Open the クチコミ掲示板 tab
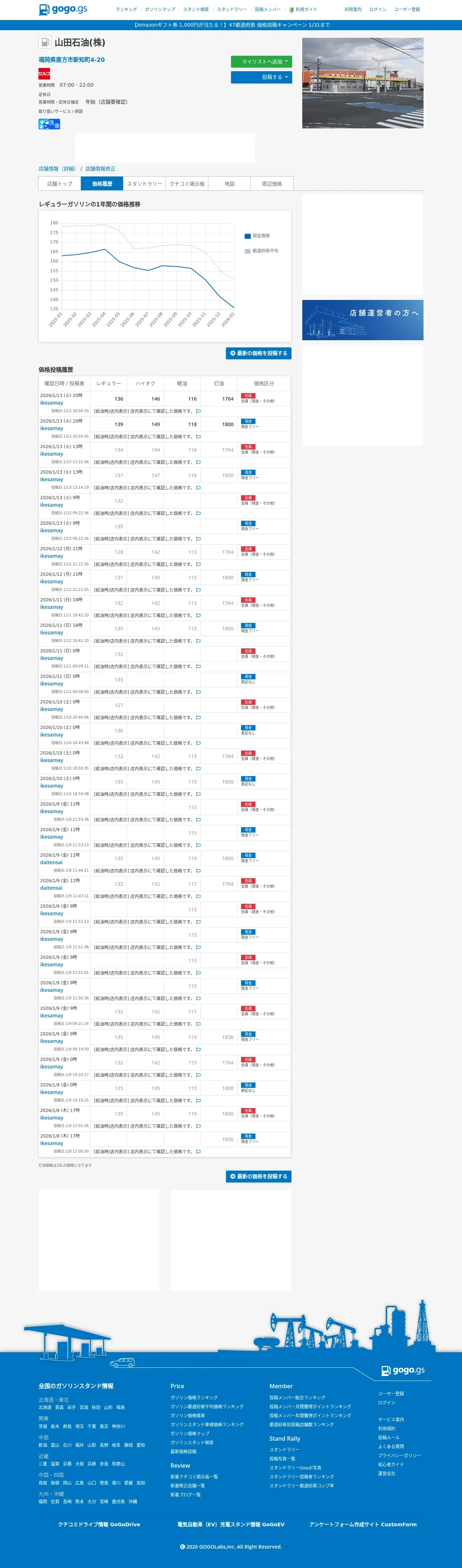This screenshot has height=1568, width=462. coord(187,183)
